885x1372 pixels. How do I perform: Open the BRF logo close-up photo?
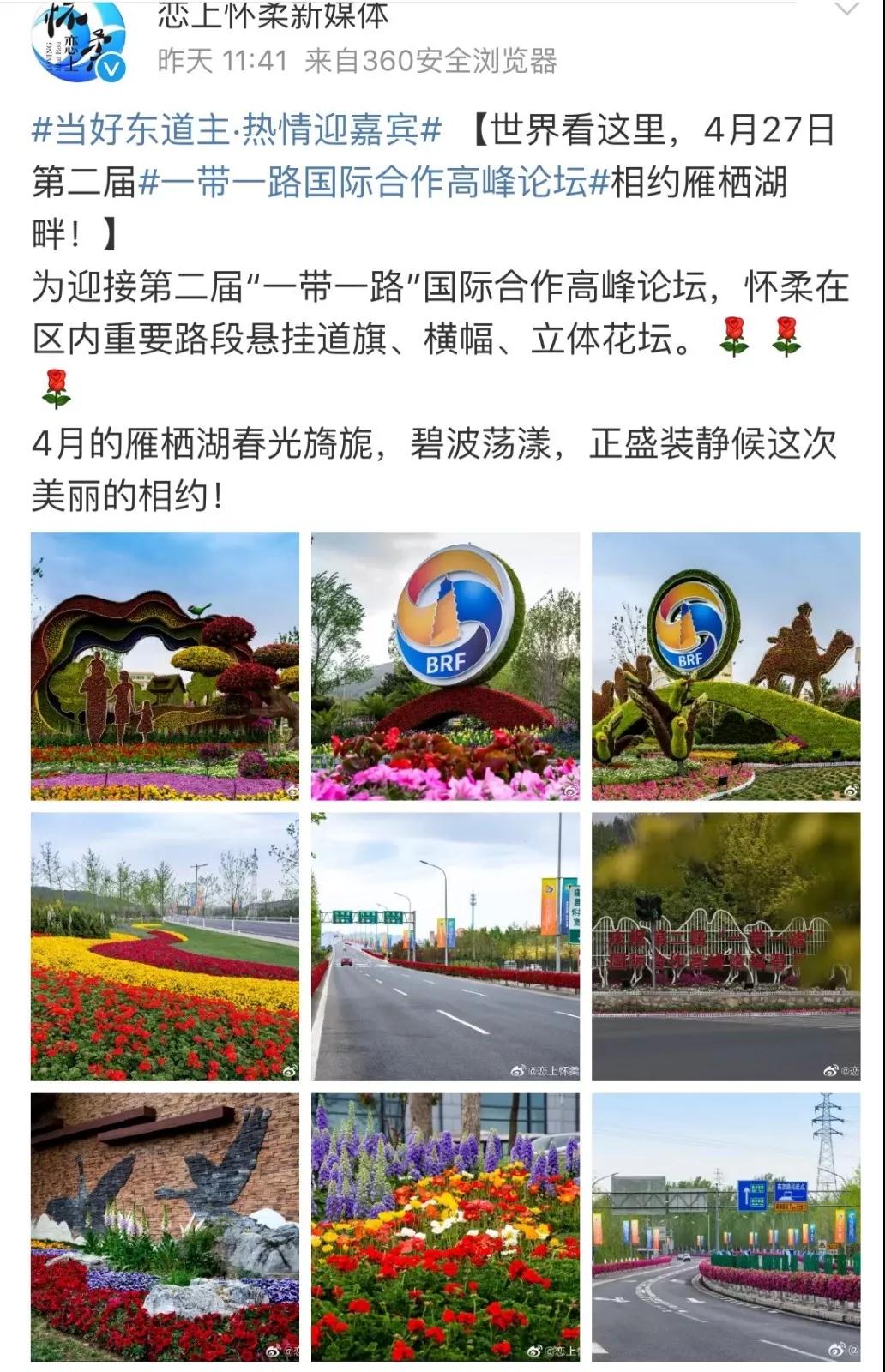pyautogui.click(x=445, y=666)
